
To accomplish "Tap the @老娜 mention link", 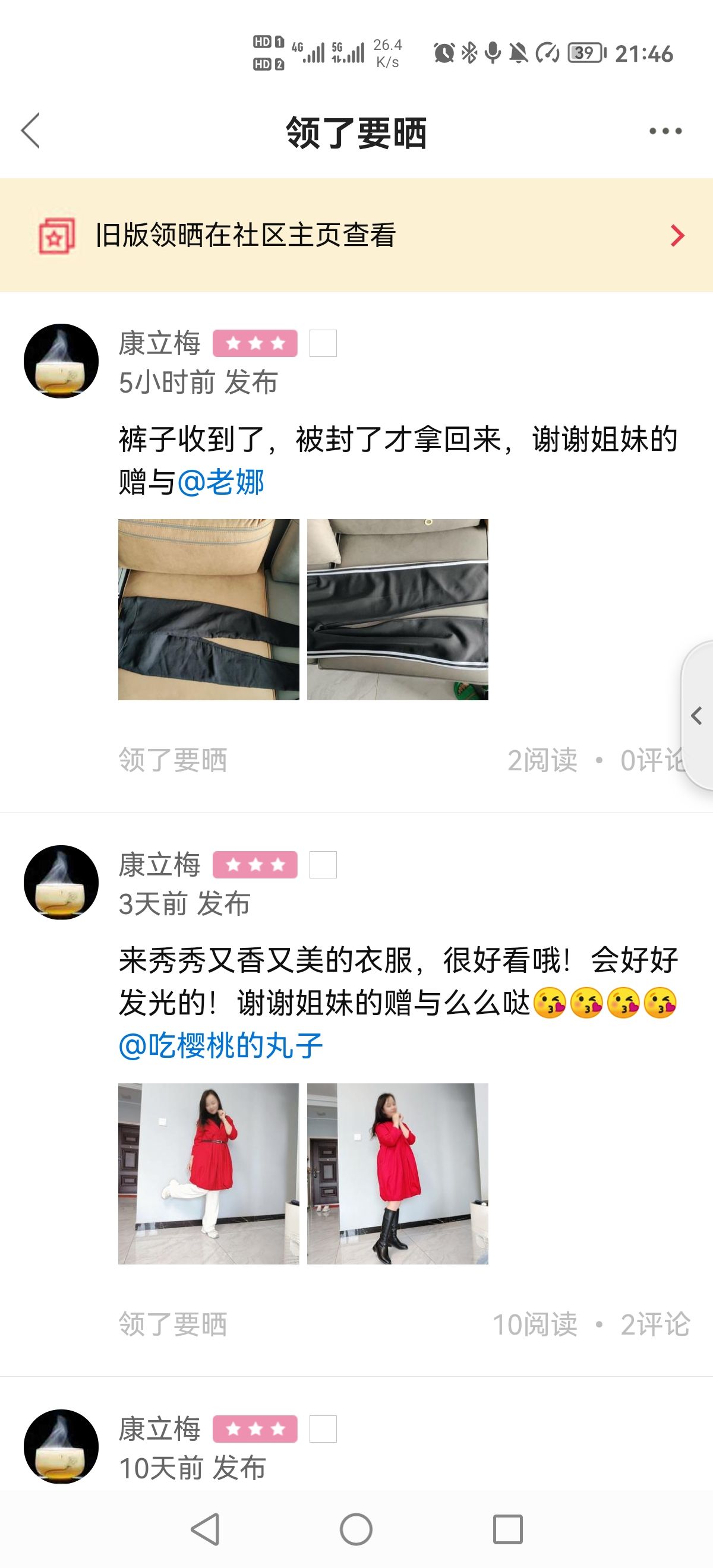I will (221, 482).
